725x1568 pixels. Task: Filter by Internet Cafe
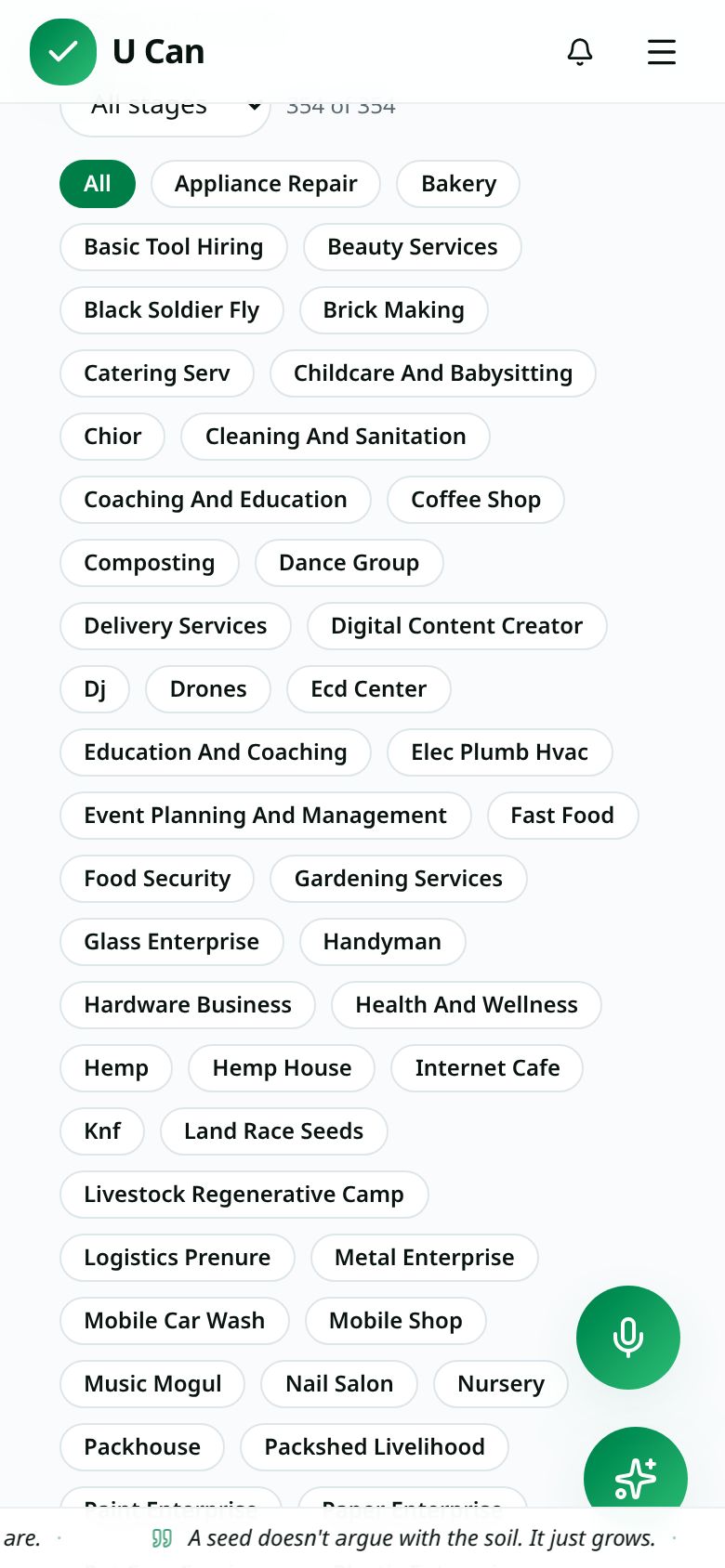487,1068
